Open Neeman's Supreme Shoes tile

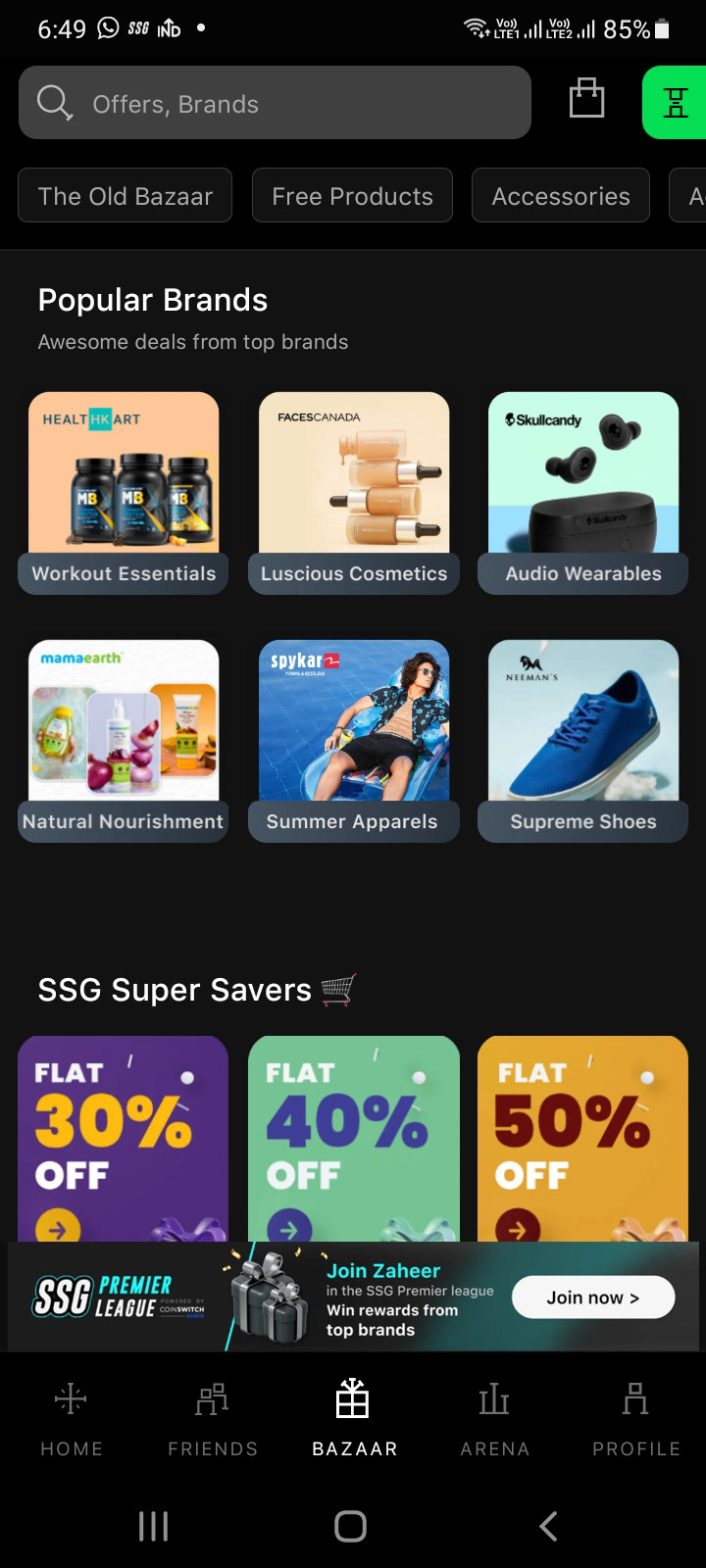(583, 740)
